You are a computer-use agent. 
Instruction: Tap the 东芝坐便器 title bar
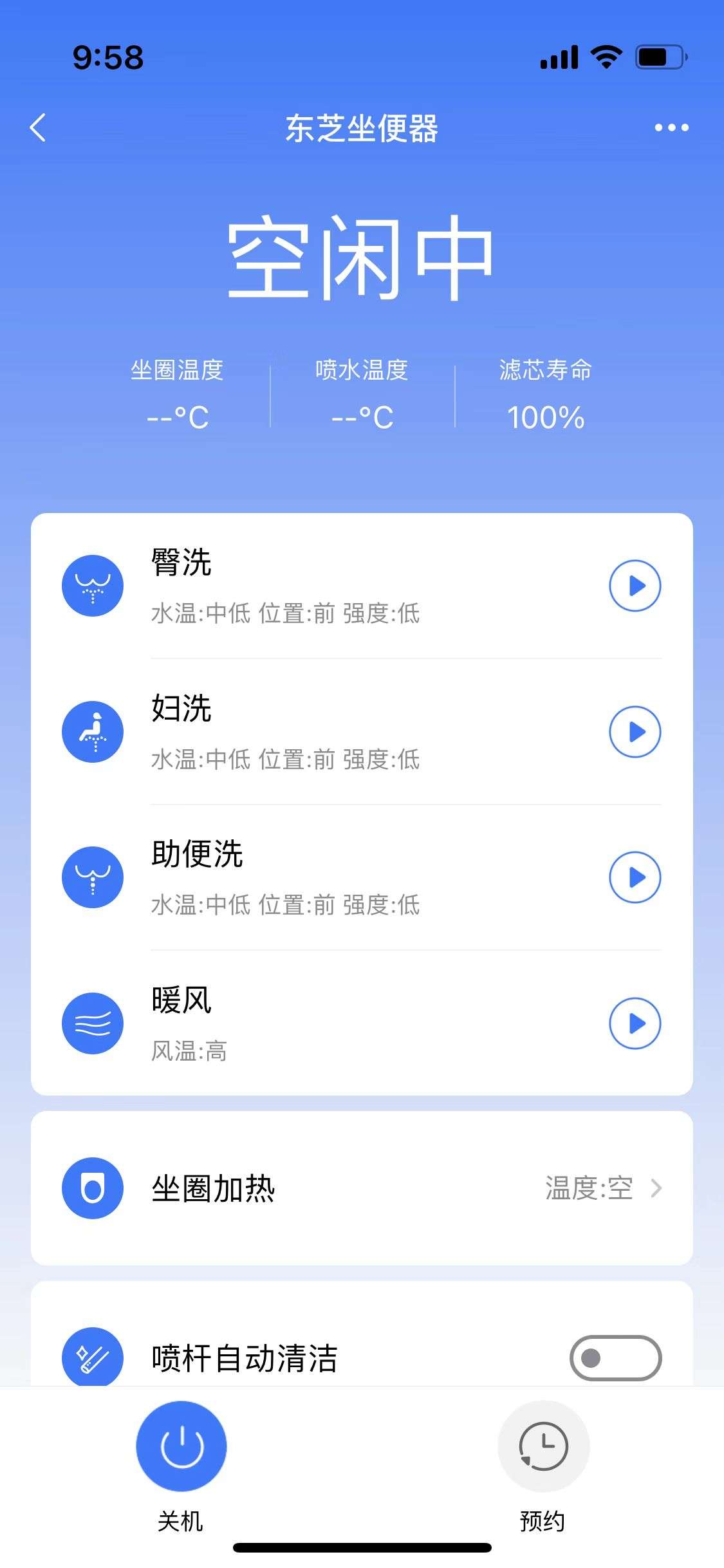coord(362,127)
